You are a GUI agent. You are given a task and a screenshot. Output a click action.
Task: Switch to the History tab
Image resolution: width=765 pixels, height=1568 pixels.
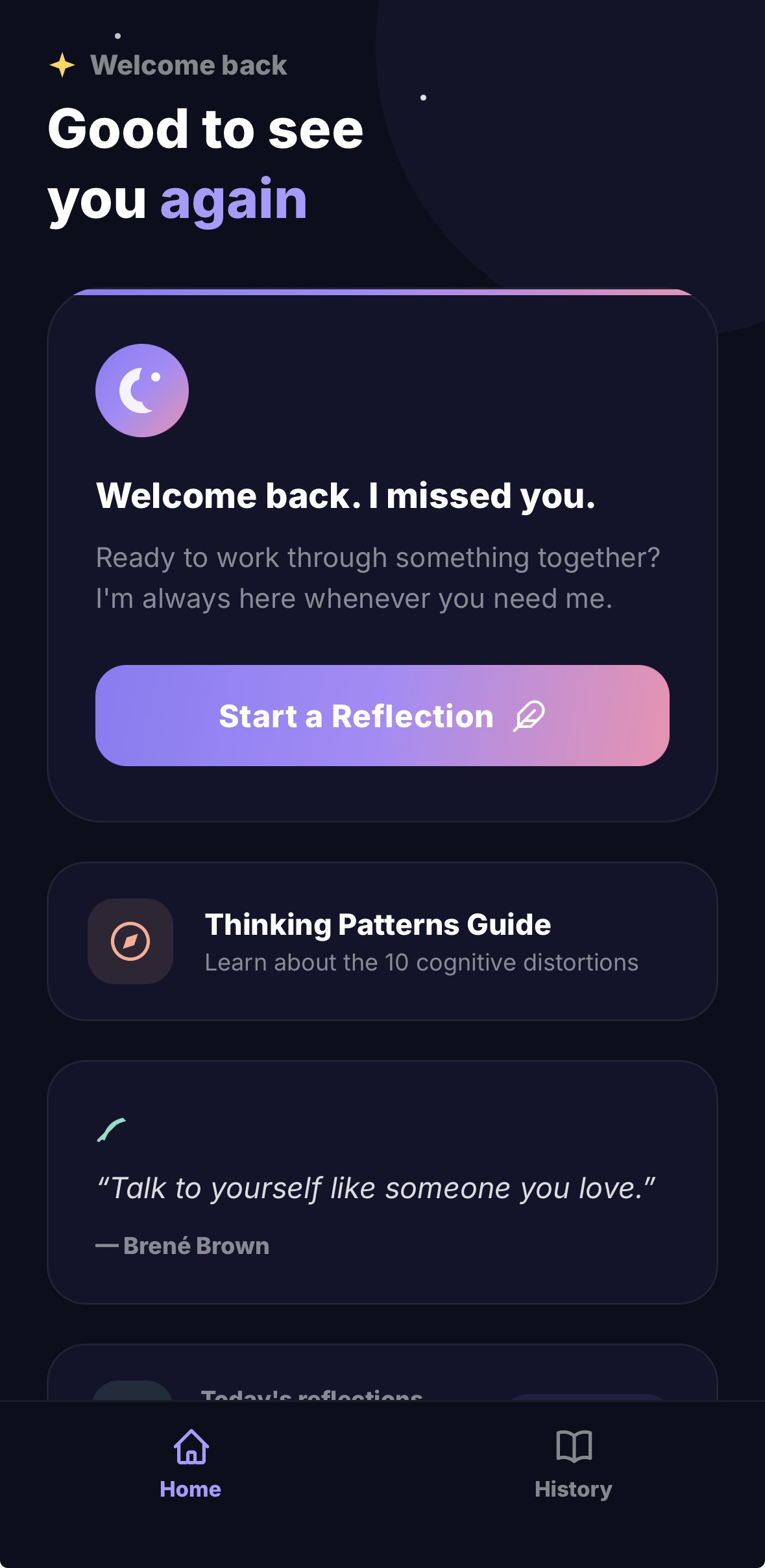pos(574,1465)
